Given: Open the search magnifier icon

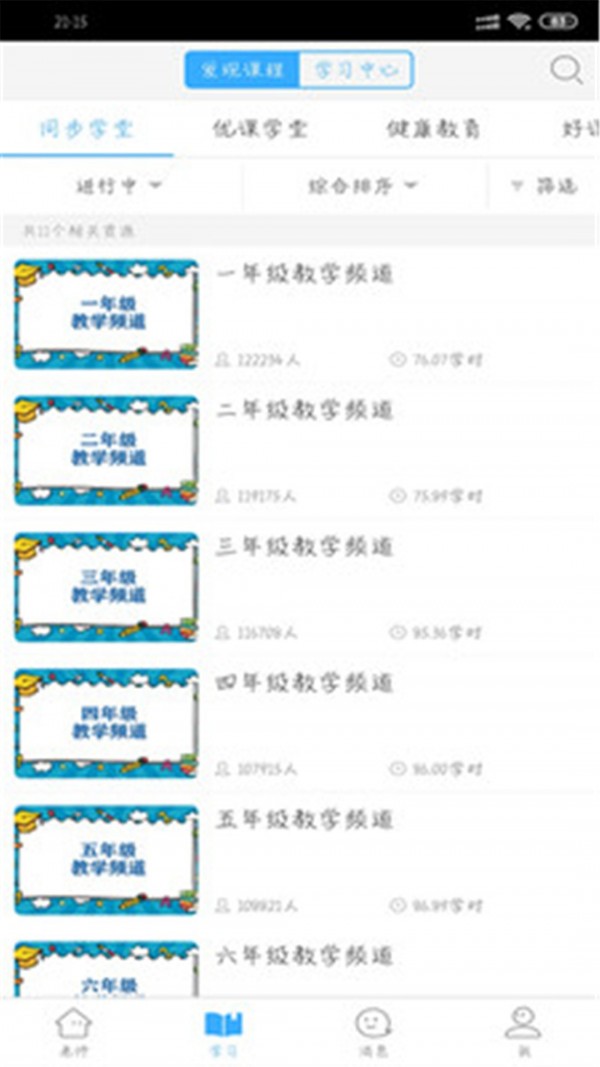Looking at the screenshot, I should 567,70.
